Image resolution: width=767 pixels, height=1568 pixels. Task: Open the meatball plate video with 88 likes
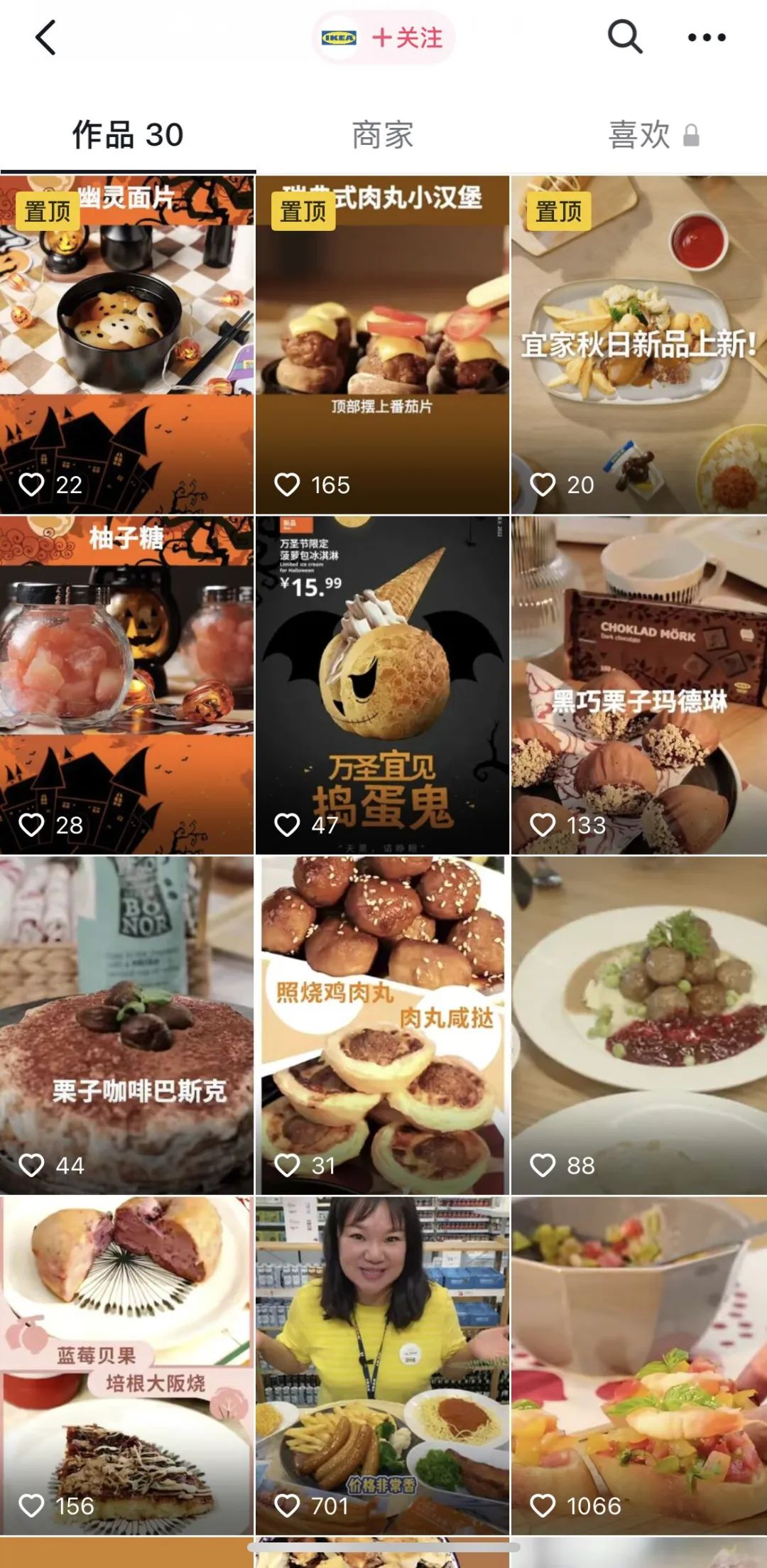(638, 1025)
